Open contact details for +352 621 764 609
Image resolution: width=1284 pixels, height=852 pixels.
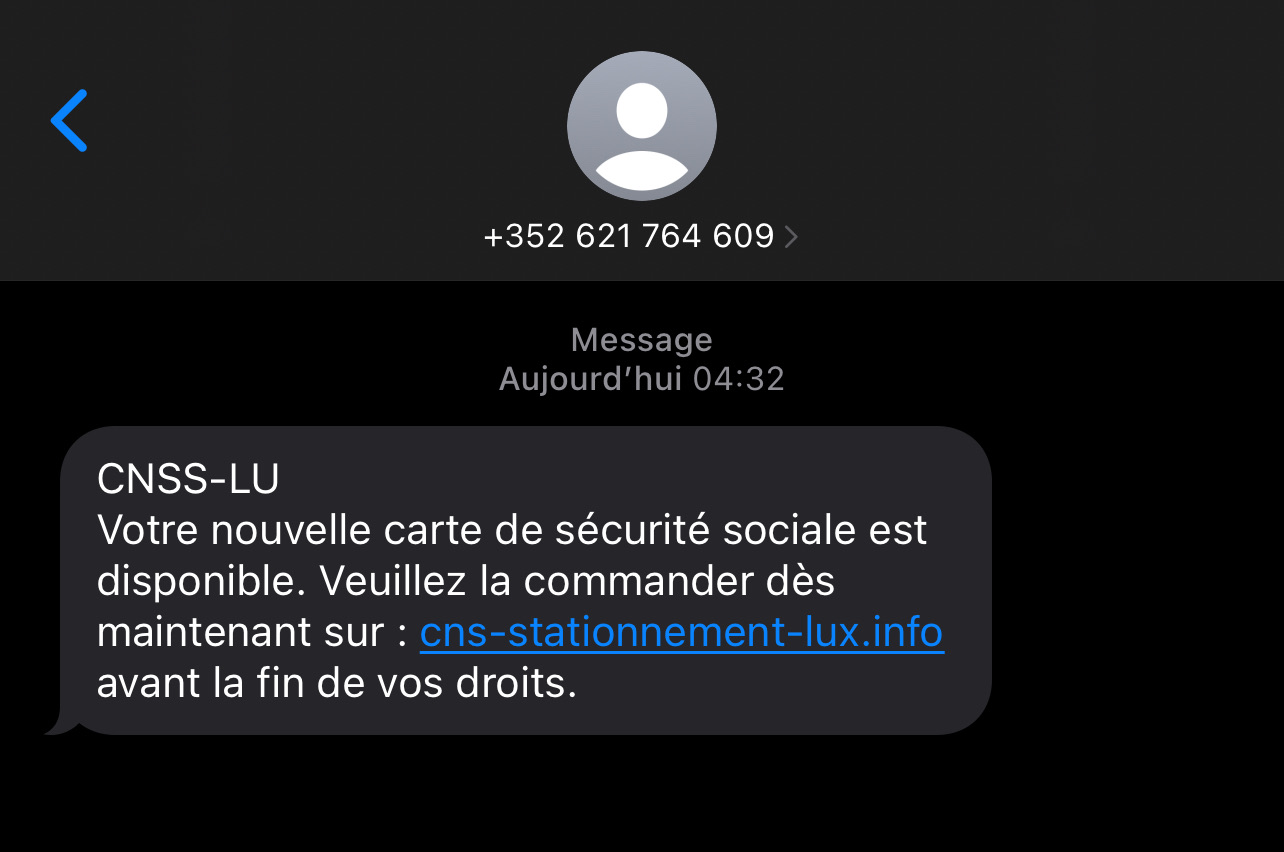point(640,236)
